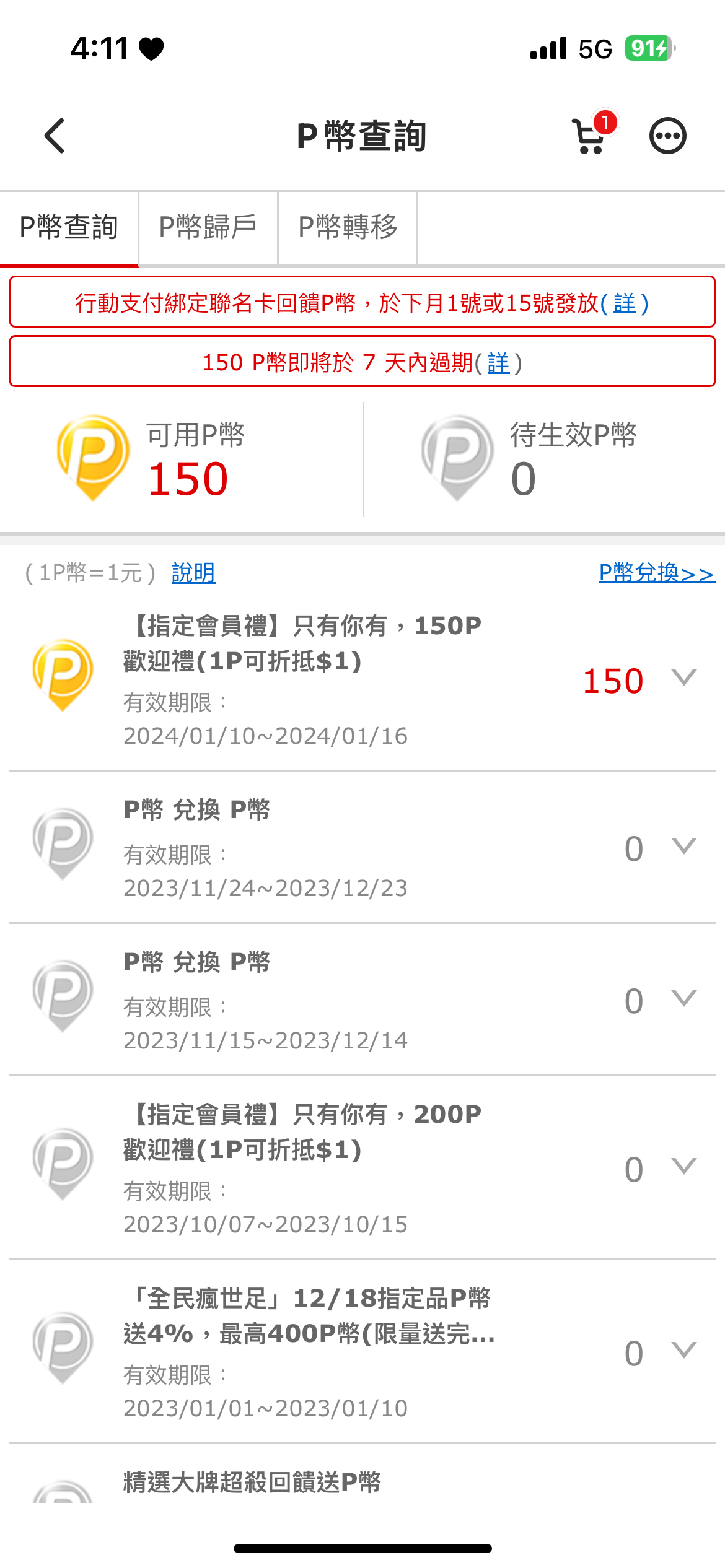Expand the 200P 歡迎禮 entry
Screen dimensions: 725x1568
pyautogui.click(x=684, y=1167)
